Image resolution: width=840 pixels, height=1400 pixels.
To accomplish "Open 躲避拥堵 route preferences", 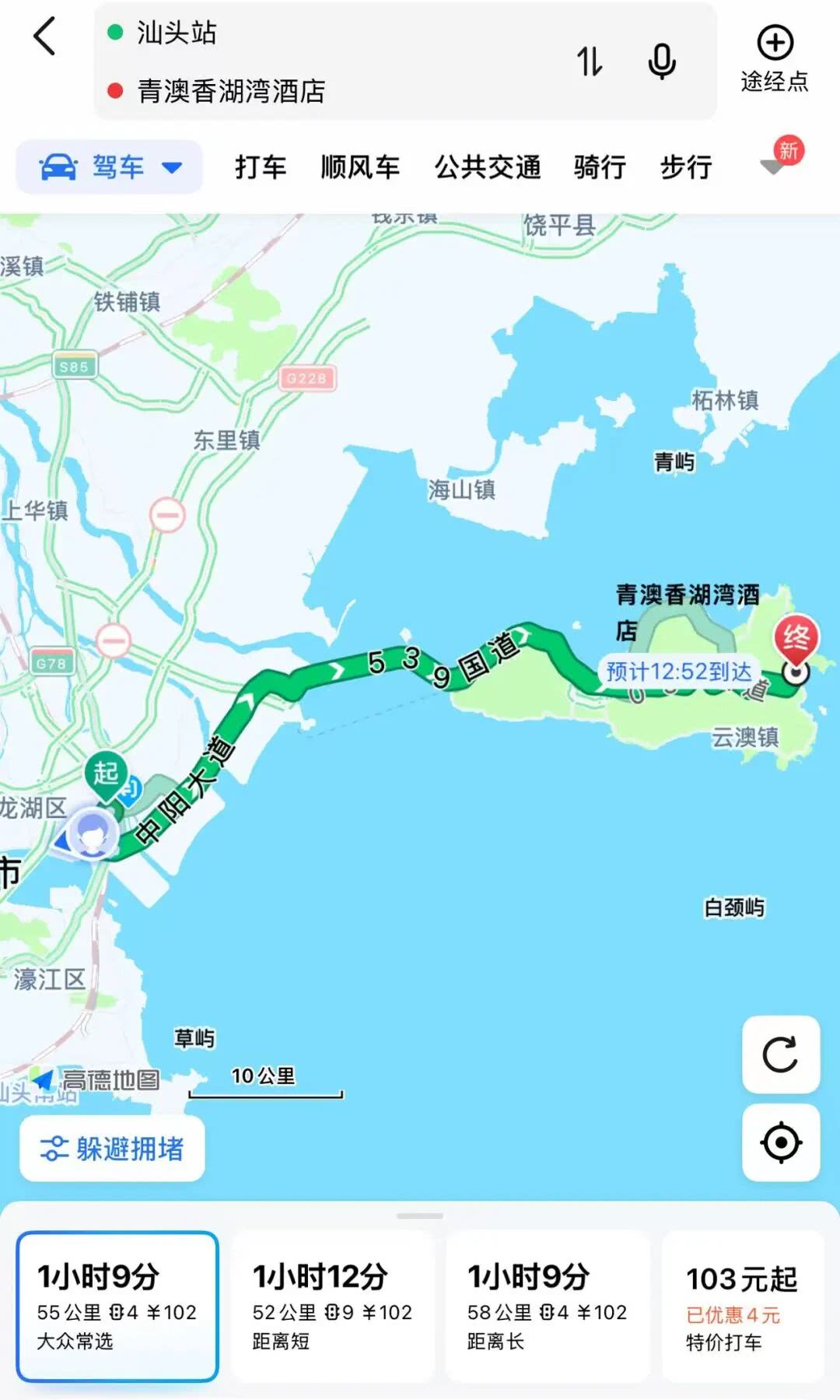I will (x=113, y=1149).
